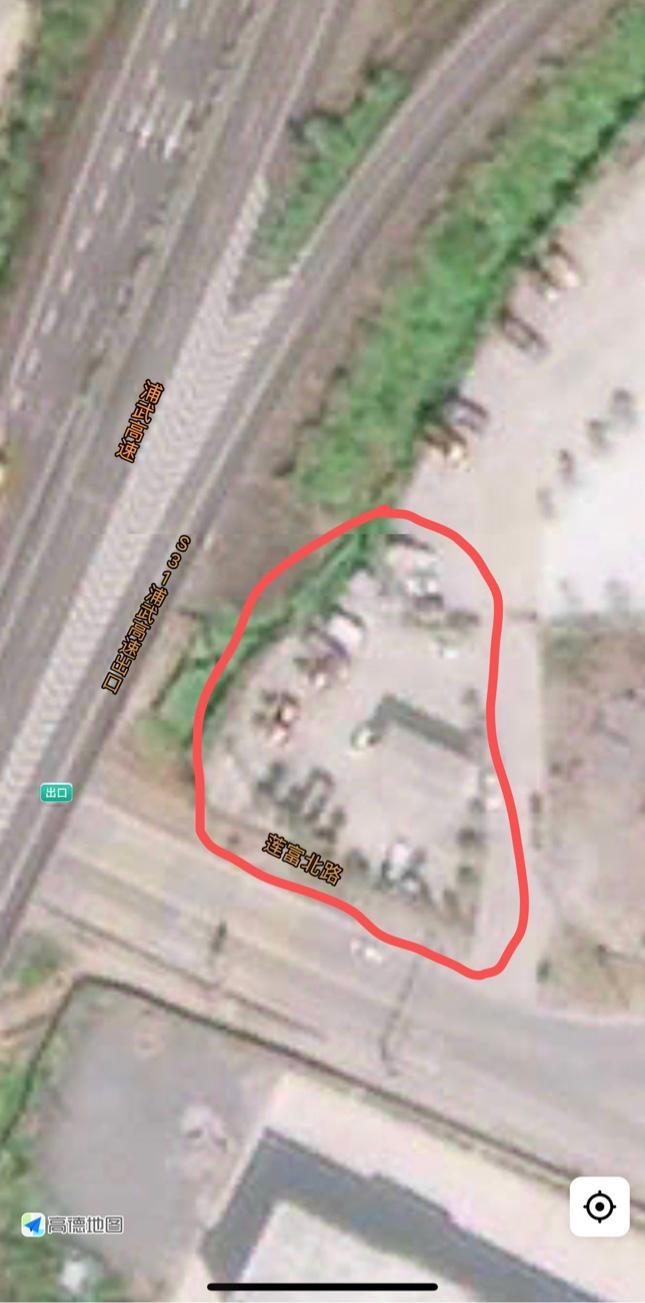Tap the locate-me target button
The width and height of the screenshot is (645, 1303).
click(599, 1207)
